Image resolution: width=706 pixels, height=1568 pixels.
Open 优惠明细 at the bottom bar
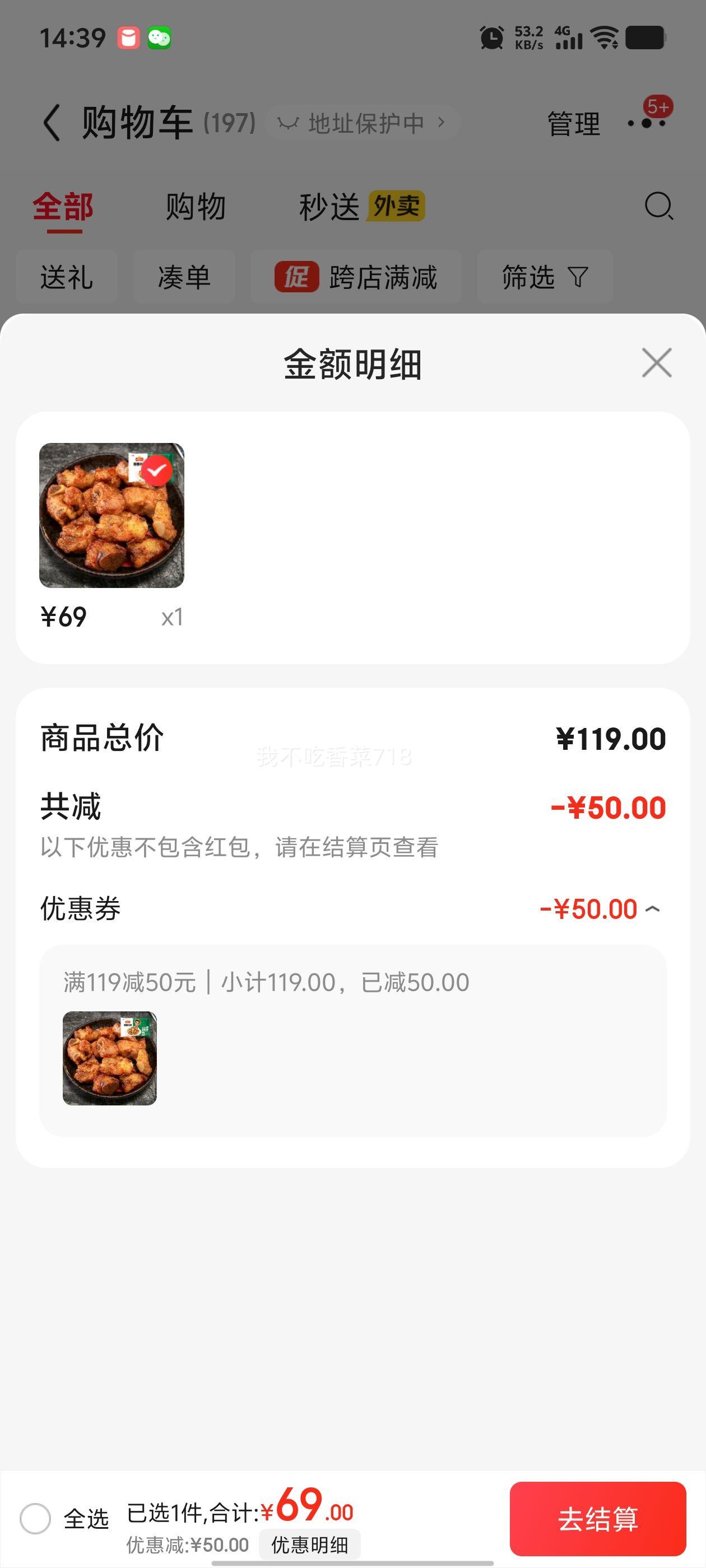point(309,1544)
